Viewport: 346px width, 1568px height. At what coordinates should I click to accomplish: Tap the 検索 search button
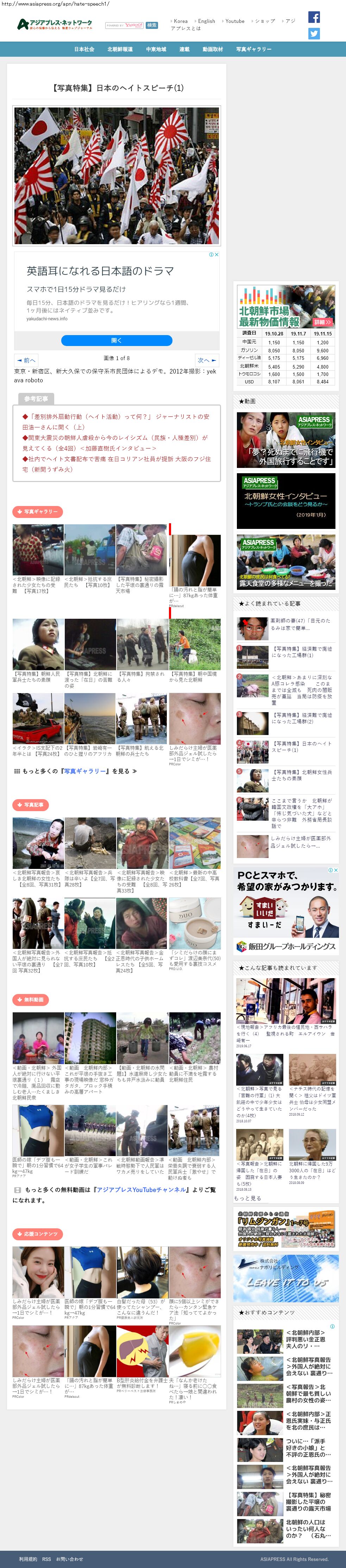(152, 26)
